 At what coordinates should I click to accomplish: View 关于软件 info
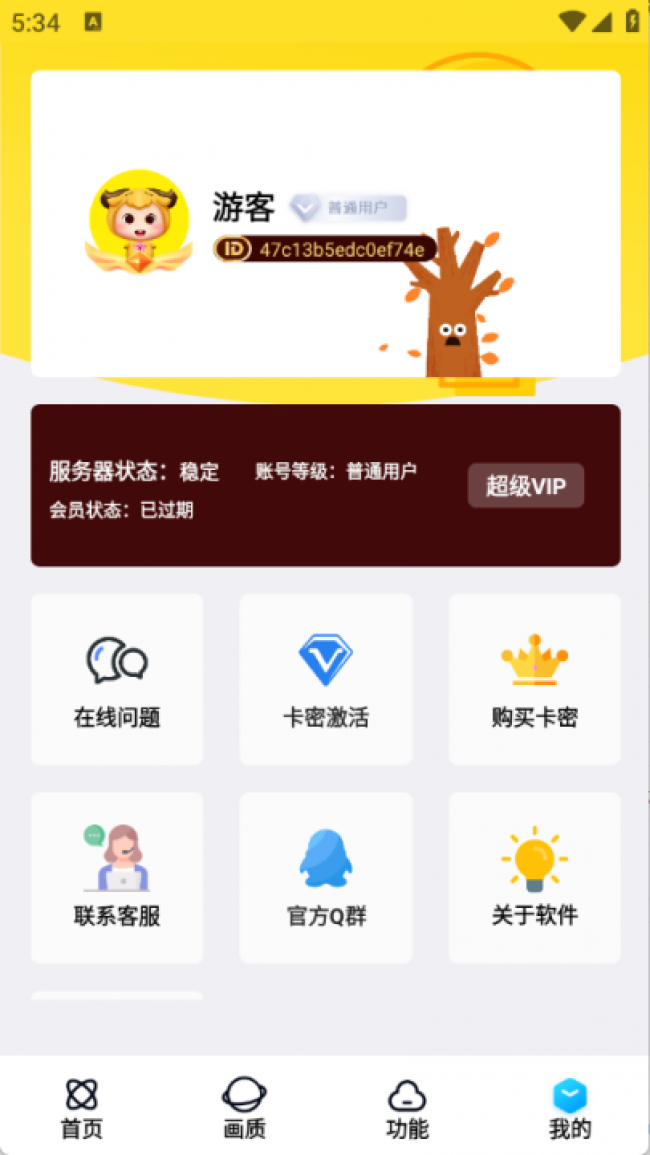(x=534, y=877)
